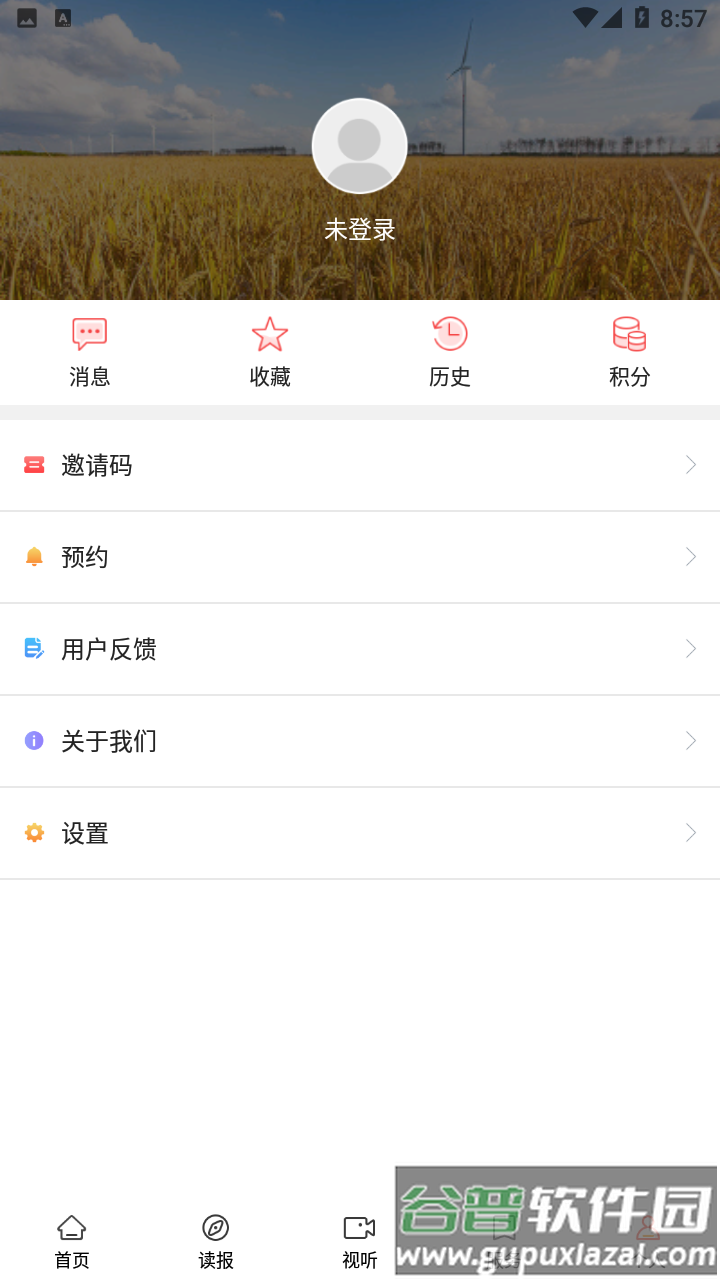
Task: Open 收藏 favorites
Action: [270, 352]
